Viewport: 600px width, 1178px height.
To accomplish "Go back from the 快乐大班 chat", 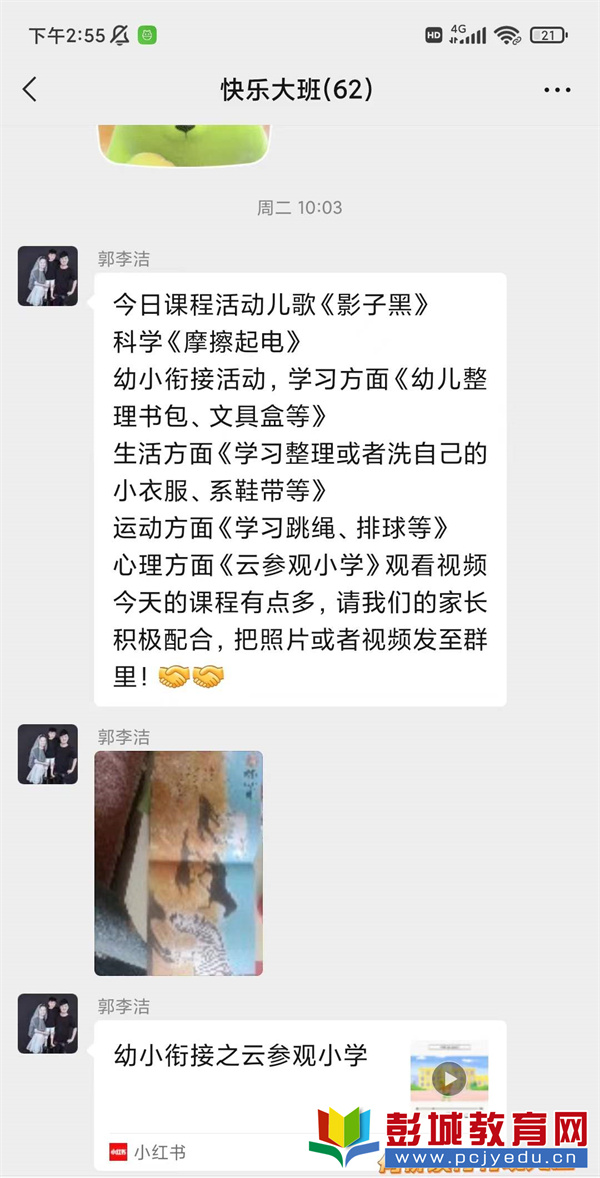I will point(30,90).
